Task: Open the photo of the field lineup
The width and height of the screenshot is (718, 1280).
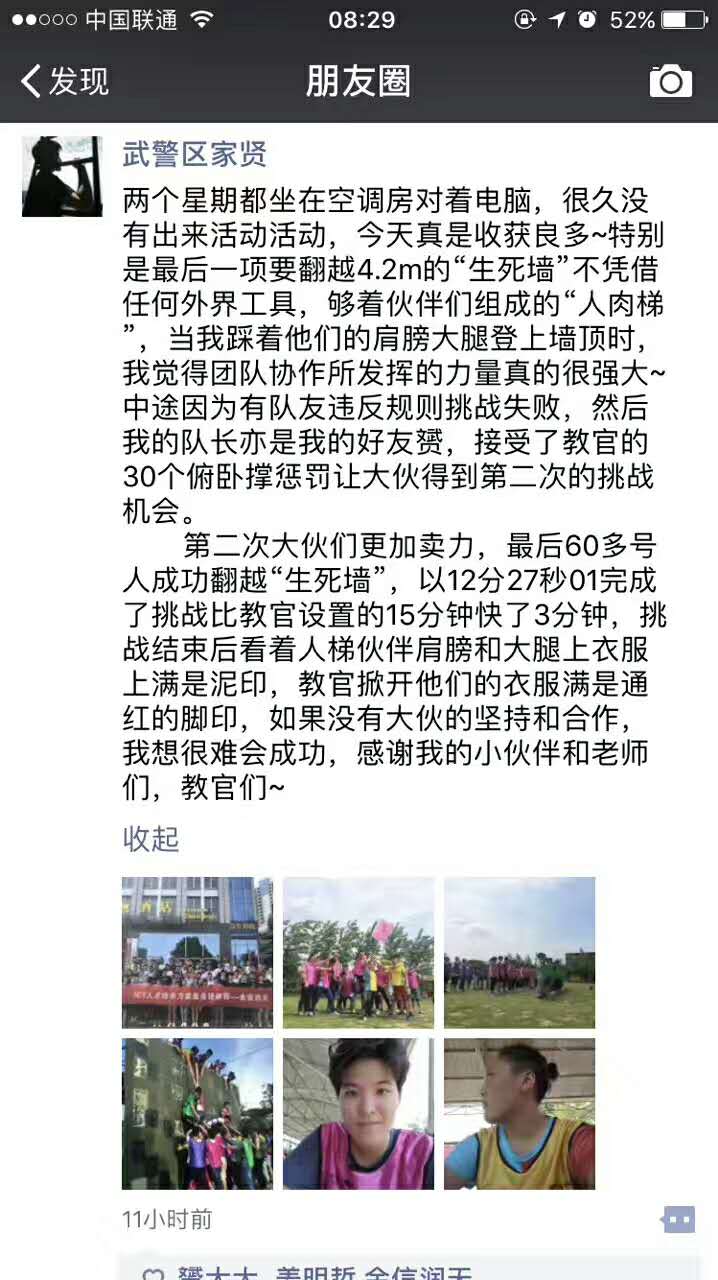Action: click(519, 952)
